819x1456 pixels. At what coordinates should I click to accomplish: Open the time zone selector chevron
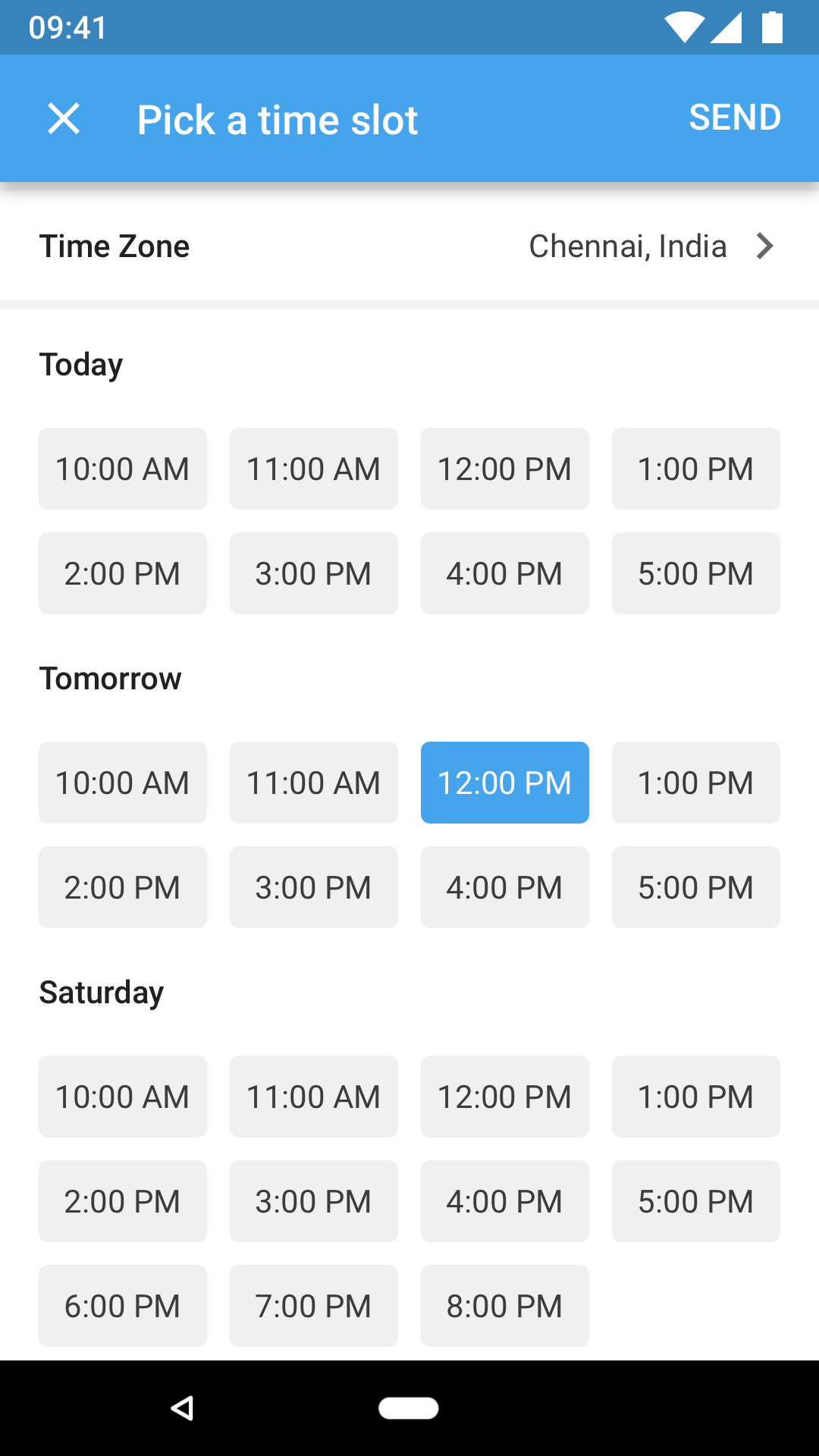[x=766, y=246]
